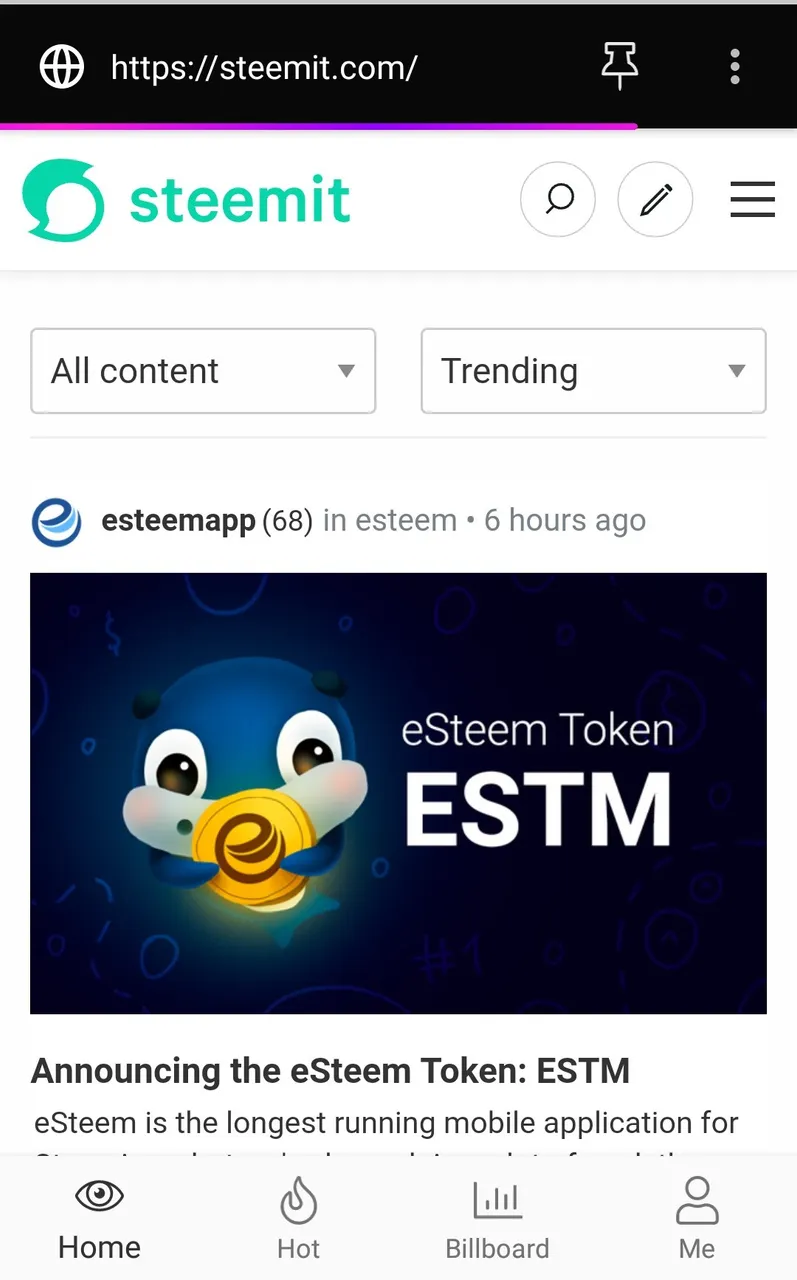The image size is (797, 1280).
Task: Open the browser's three-dot overflow menu
Action: [735, 67]
